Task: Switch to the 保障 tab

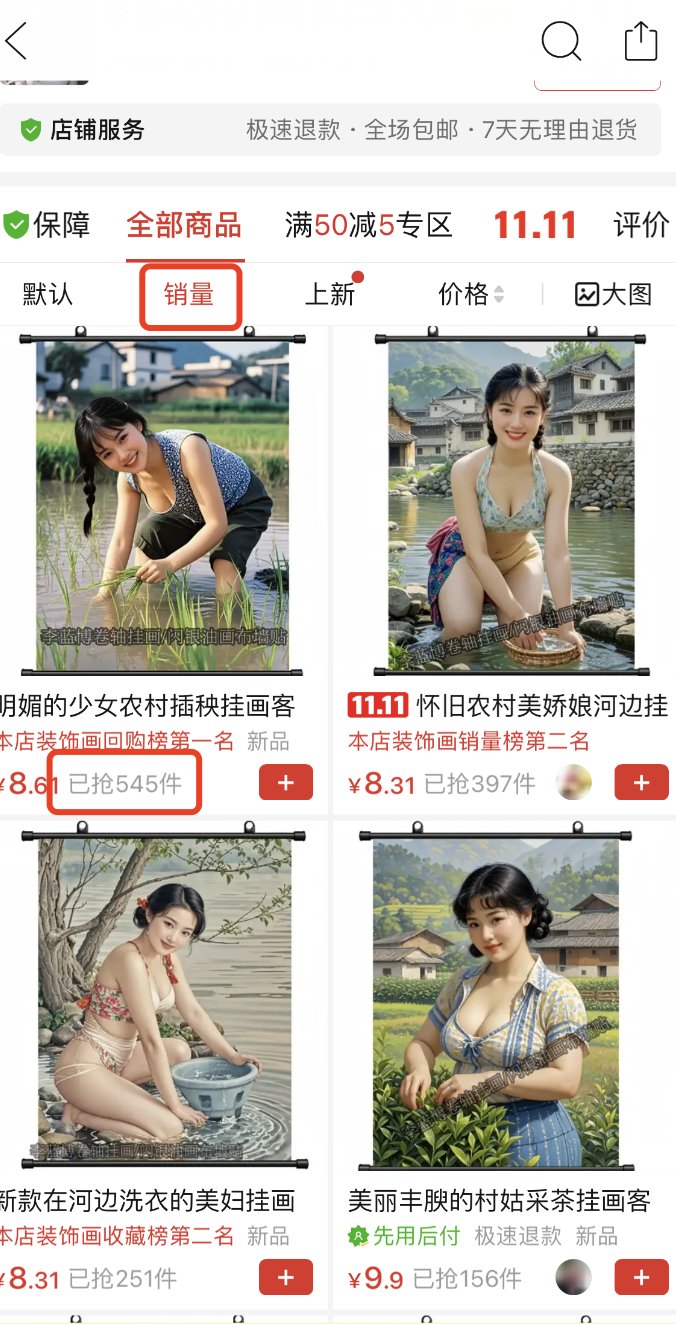Action: point(48,225)
